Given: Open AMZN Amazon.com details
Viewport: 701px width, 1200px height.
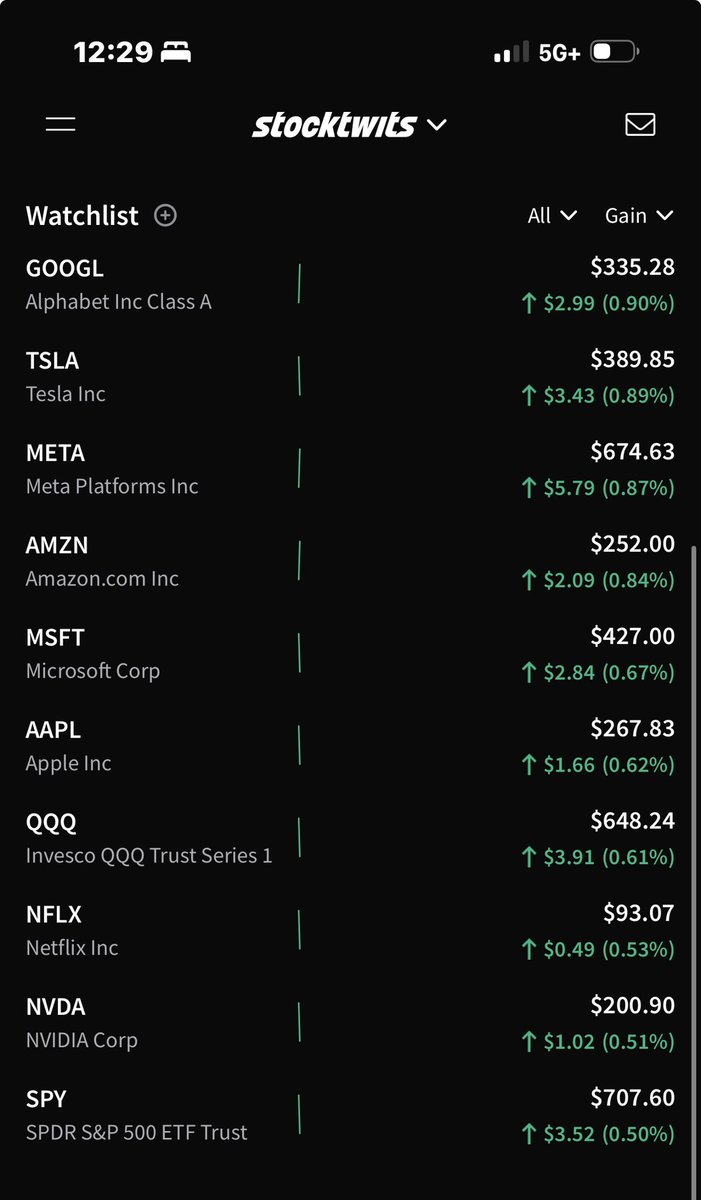Looking at the screenshot, I should [x=102, y=561].
